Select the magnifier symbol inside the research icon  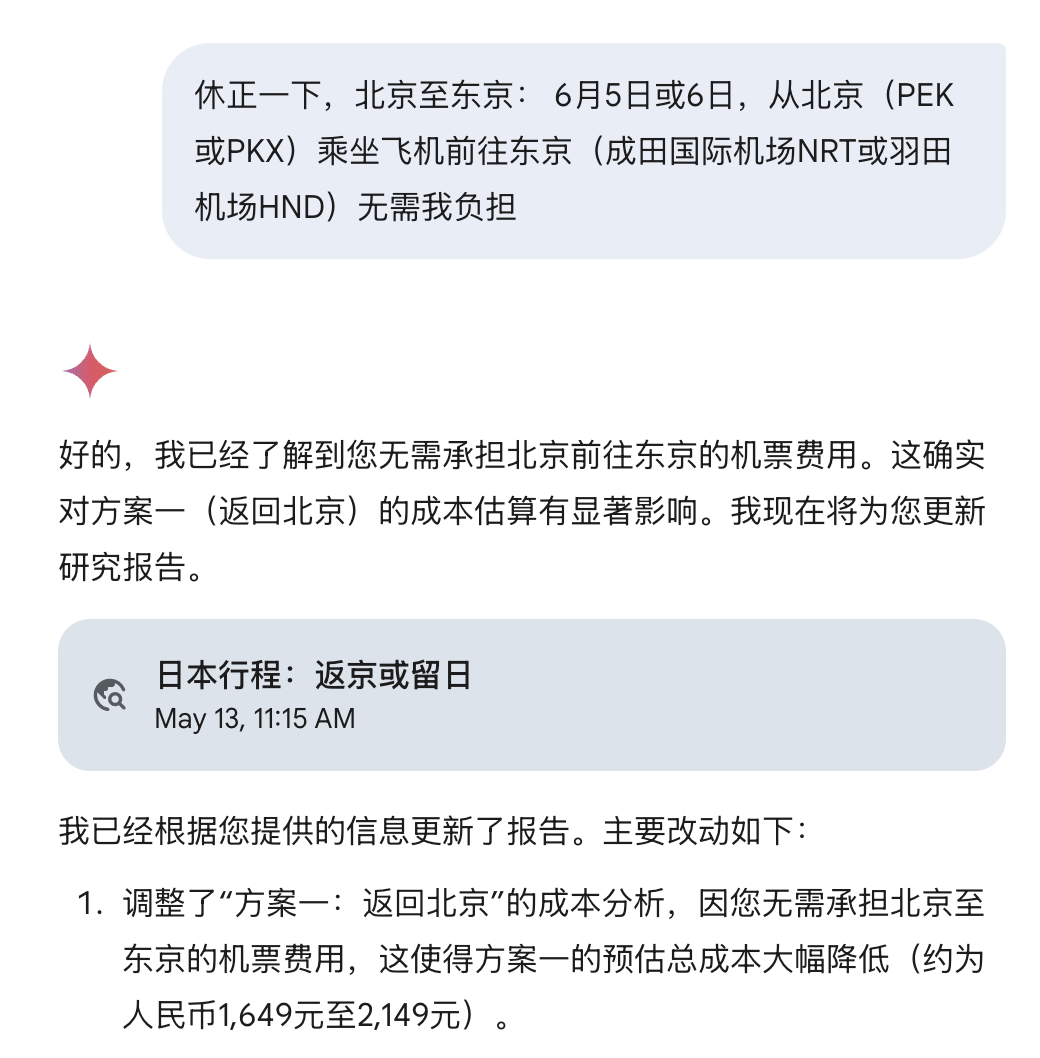(x=114, y=701)
